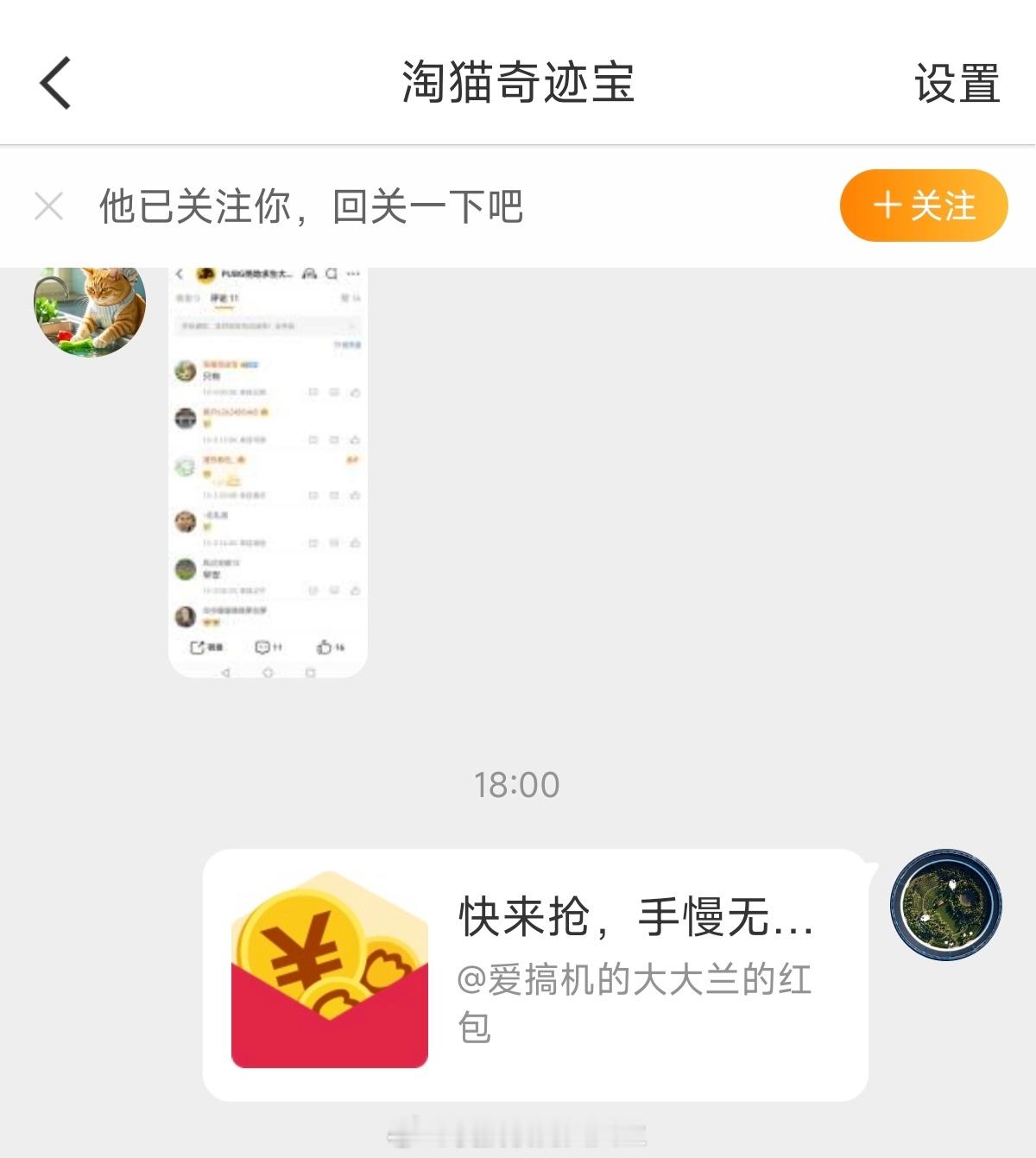Select the 评论 11 tab in the shared screenshot
This screenshot has height=1158, width=1036.
(x=223, y=299)
